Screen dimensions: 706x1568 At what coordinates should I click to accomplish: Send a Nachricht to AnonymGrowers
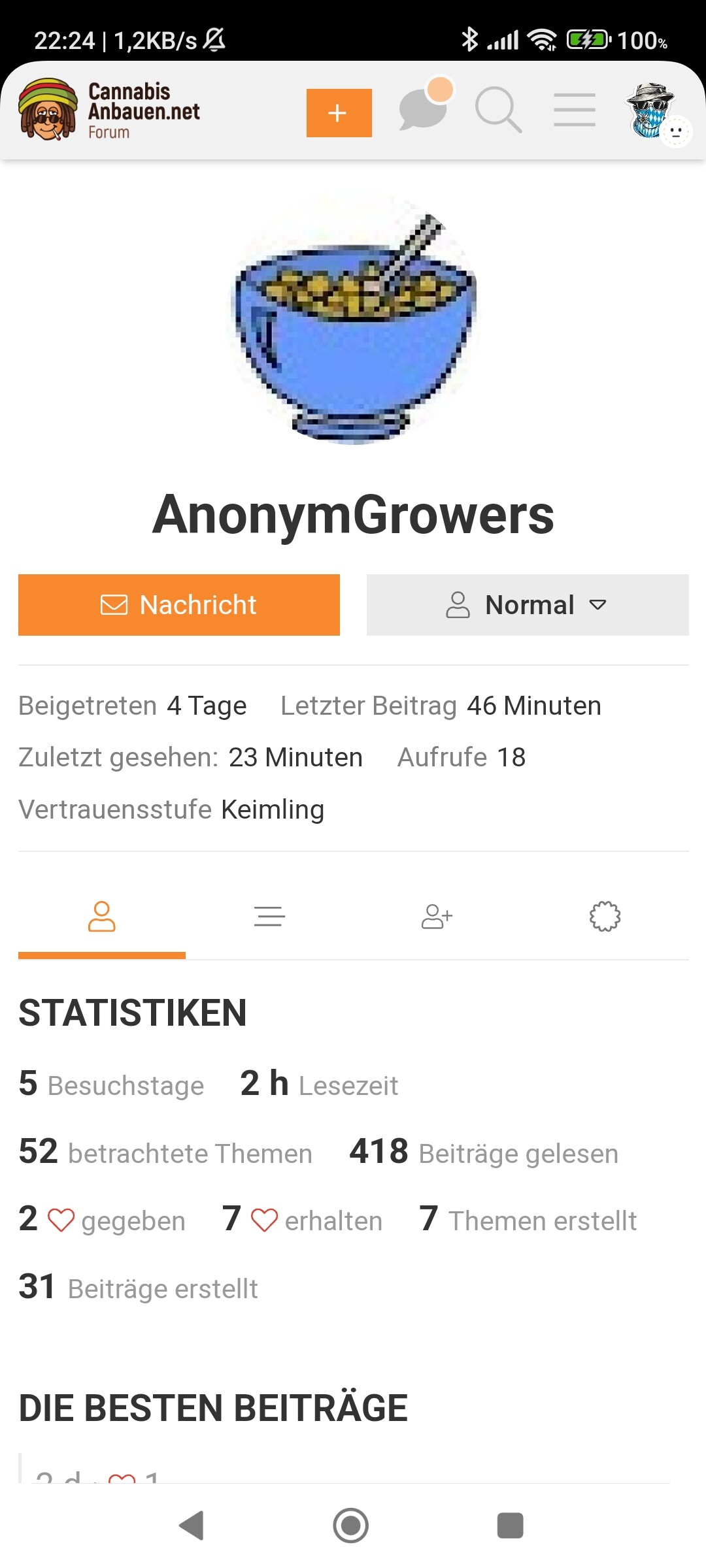[179, 605]
